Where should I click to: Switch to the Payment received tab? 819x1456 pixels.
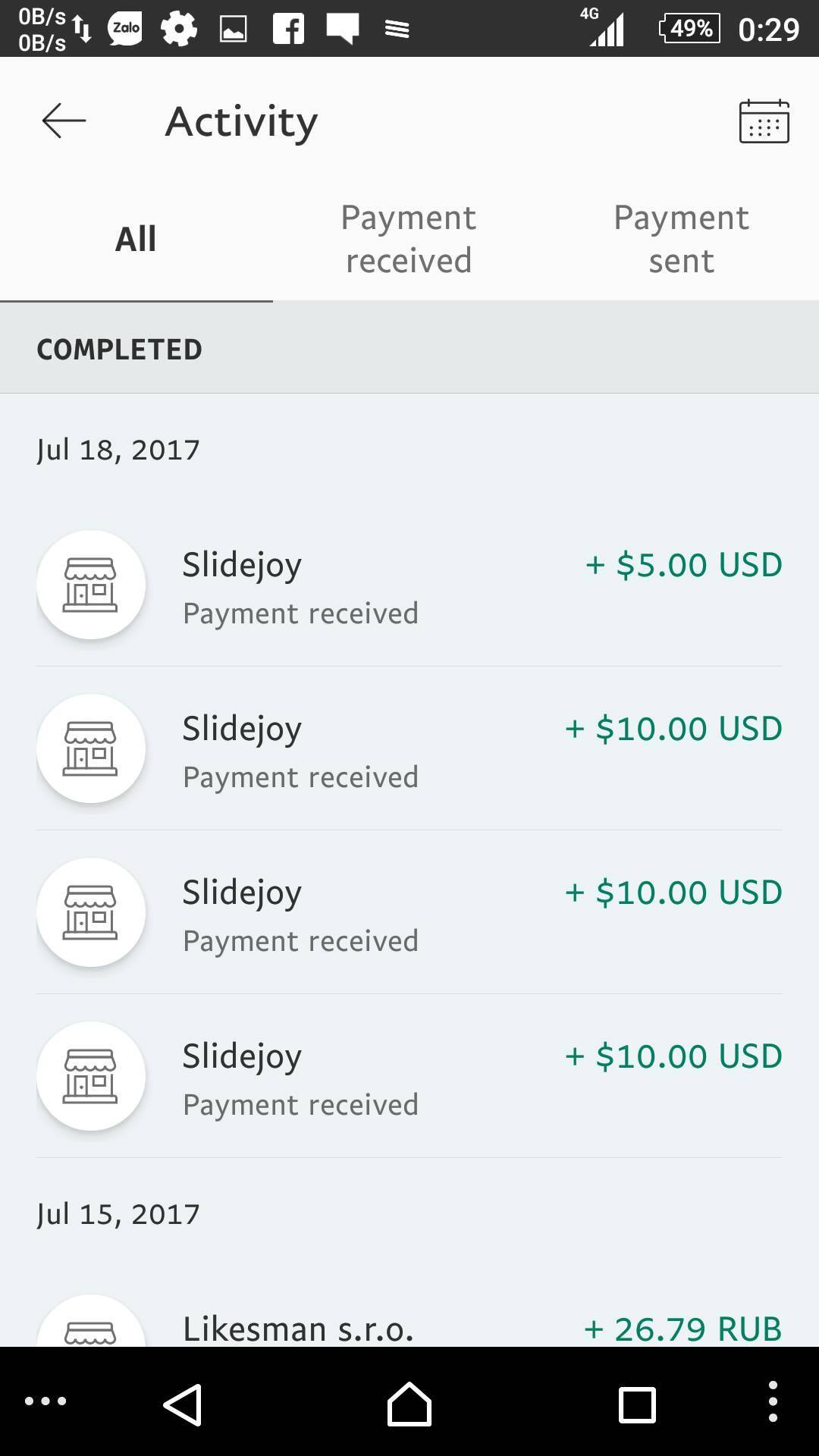click(x=409, y=240)
